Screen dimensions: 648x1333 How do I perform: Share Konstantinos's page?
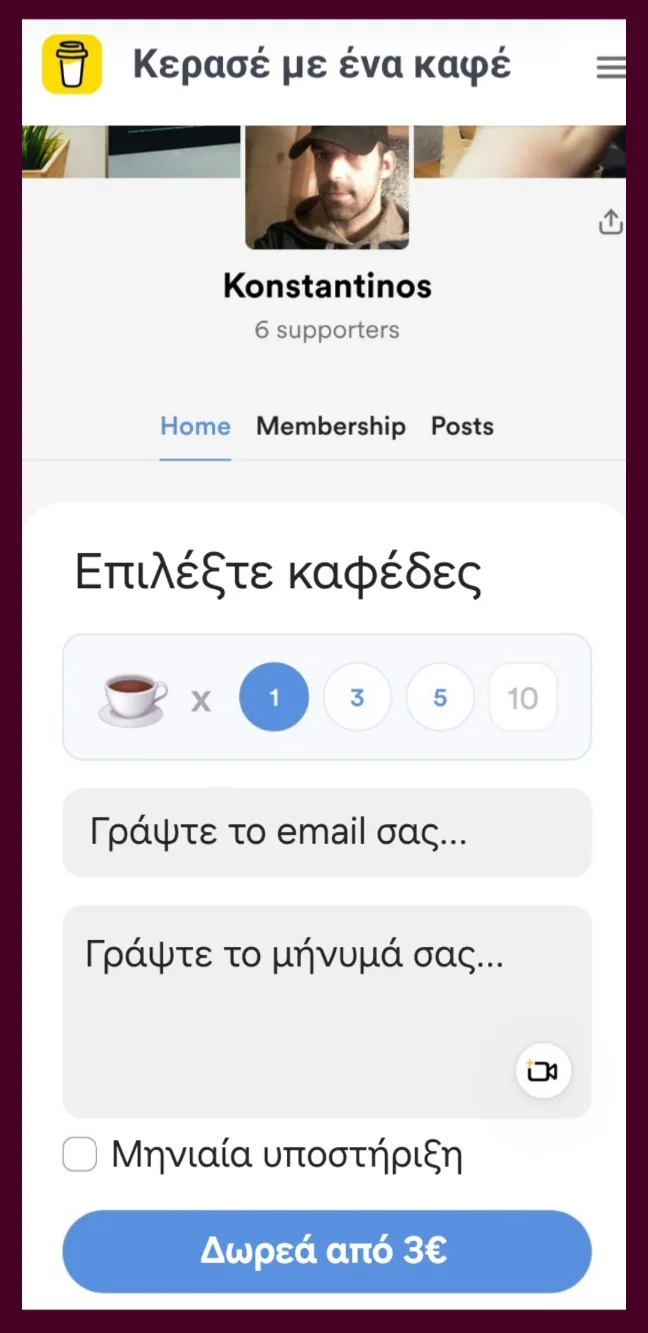click(x=610, y=223)
